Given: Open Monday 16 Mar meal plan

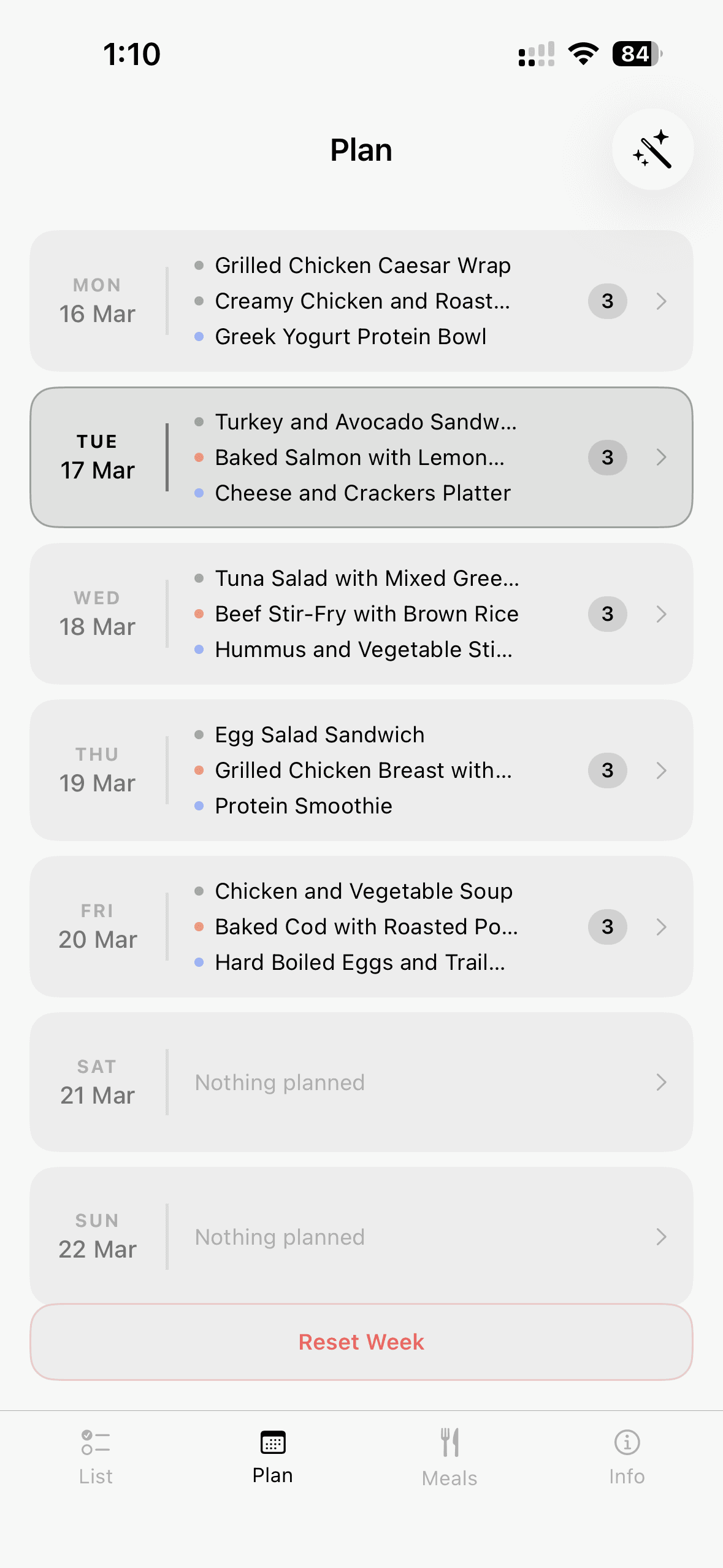Looking at the screenshot, I should click(x=361, y=301).
